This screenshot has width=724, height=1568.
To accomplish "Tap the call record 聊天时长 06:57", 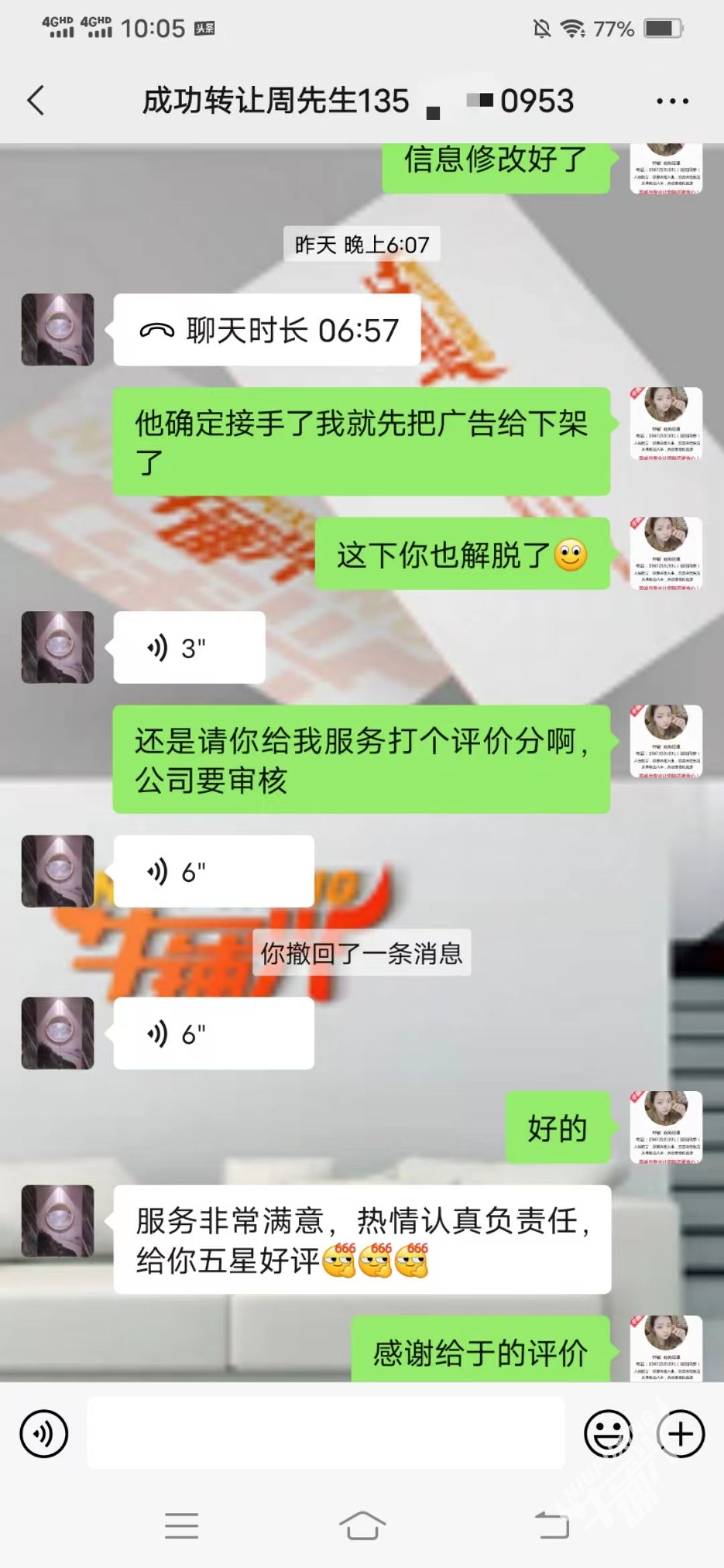I will click(267, 330).
